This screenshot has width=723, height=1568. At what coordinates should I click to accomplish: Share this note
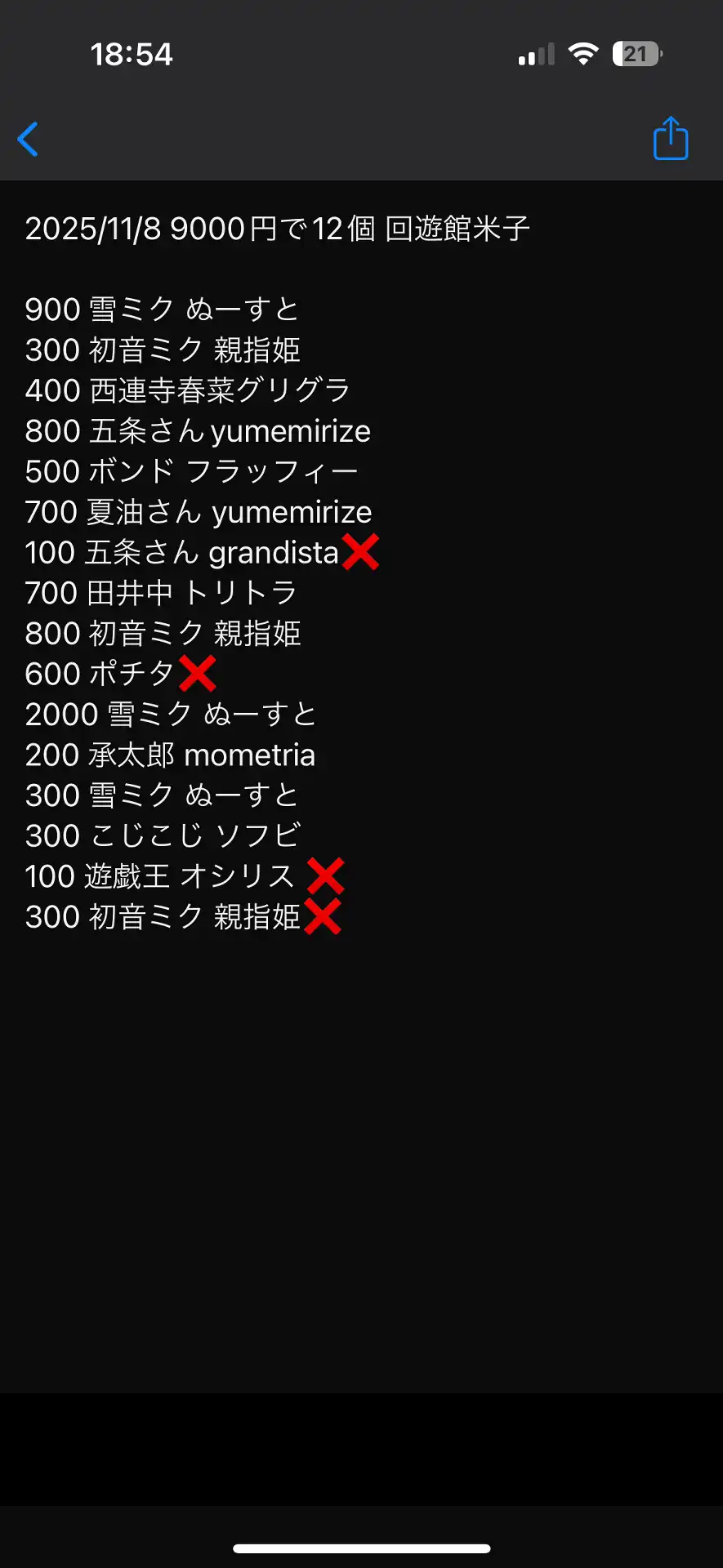pyautogui.click(x=670, y=138)
